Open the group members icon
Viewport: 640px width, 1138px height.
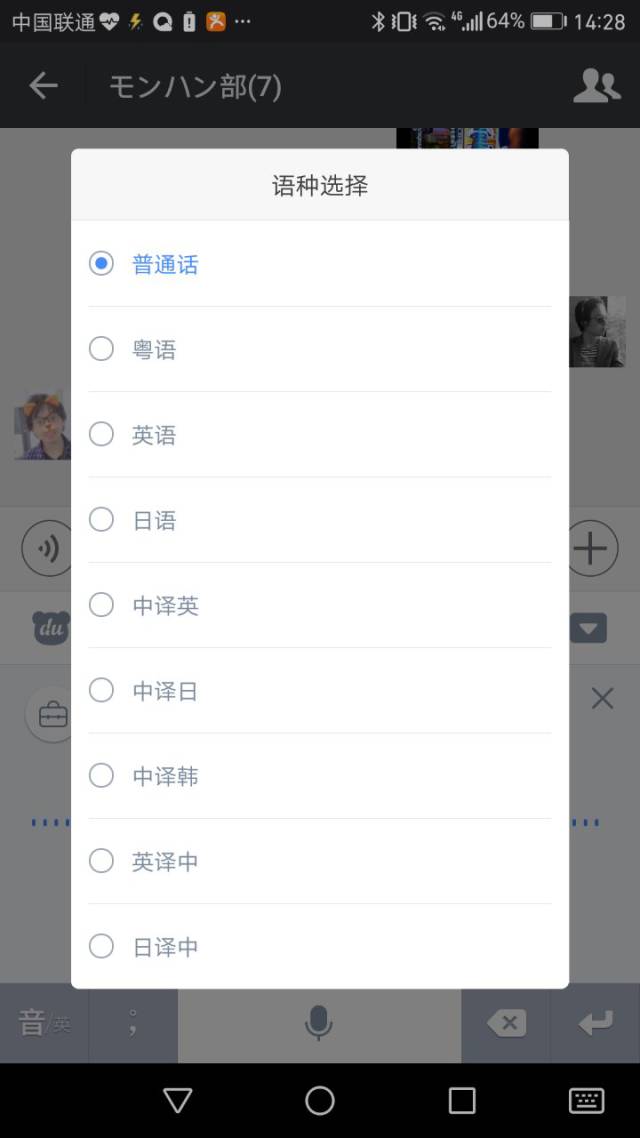point(596,86)
